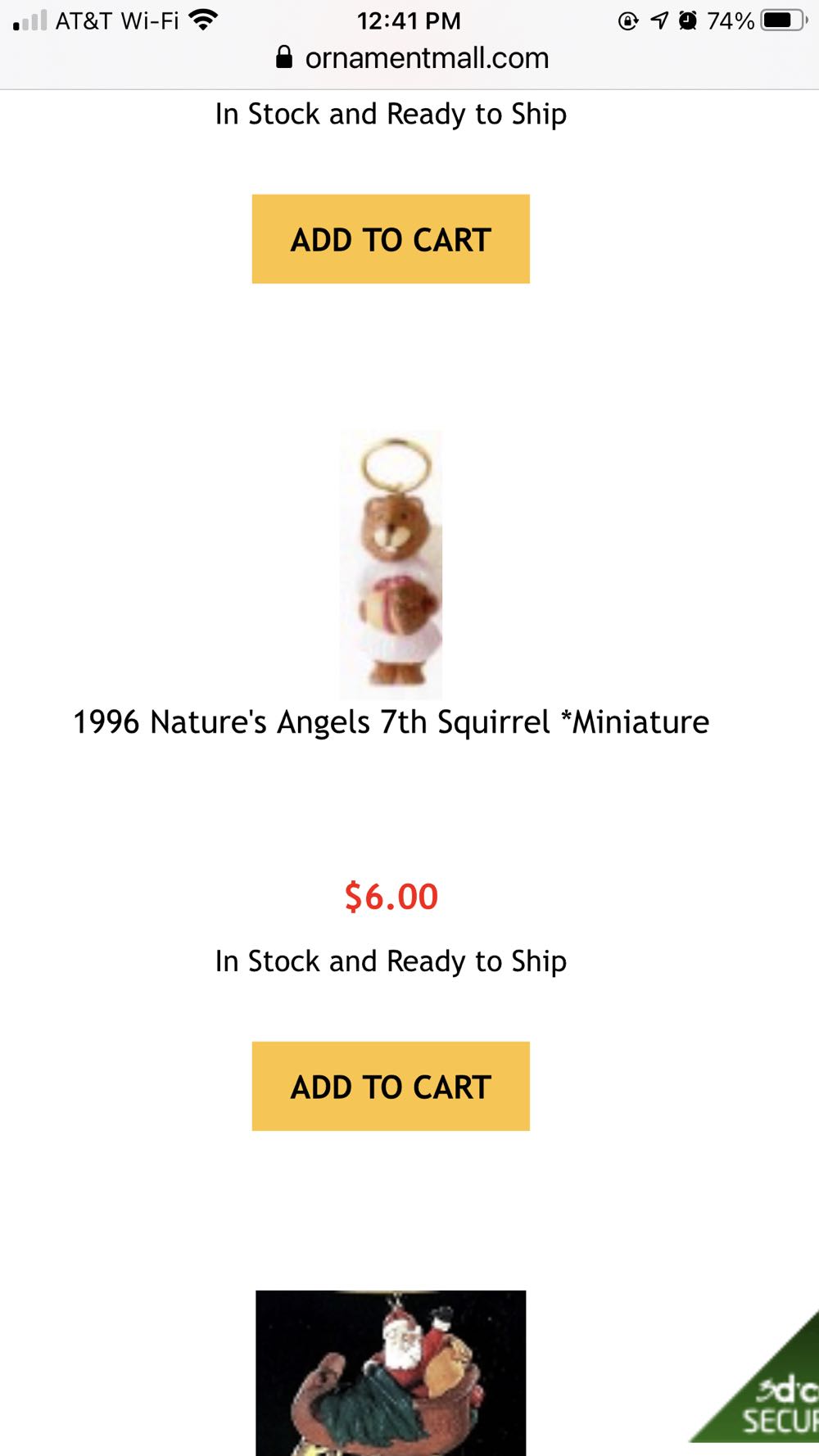Open the squirrel angel ornament image
The height and width of the screenshot is (1456, 819).
[391, 564]
